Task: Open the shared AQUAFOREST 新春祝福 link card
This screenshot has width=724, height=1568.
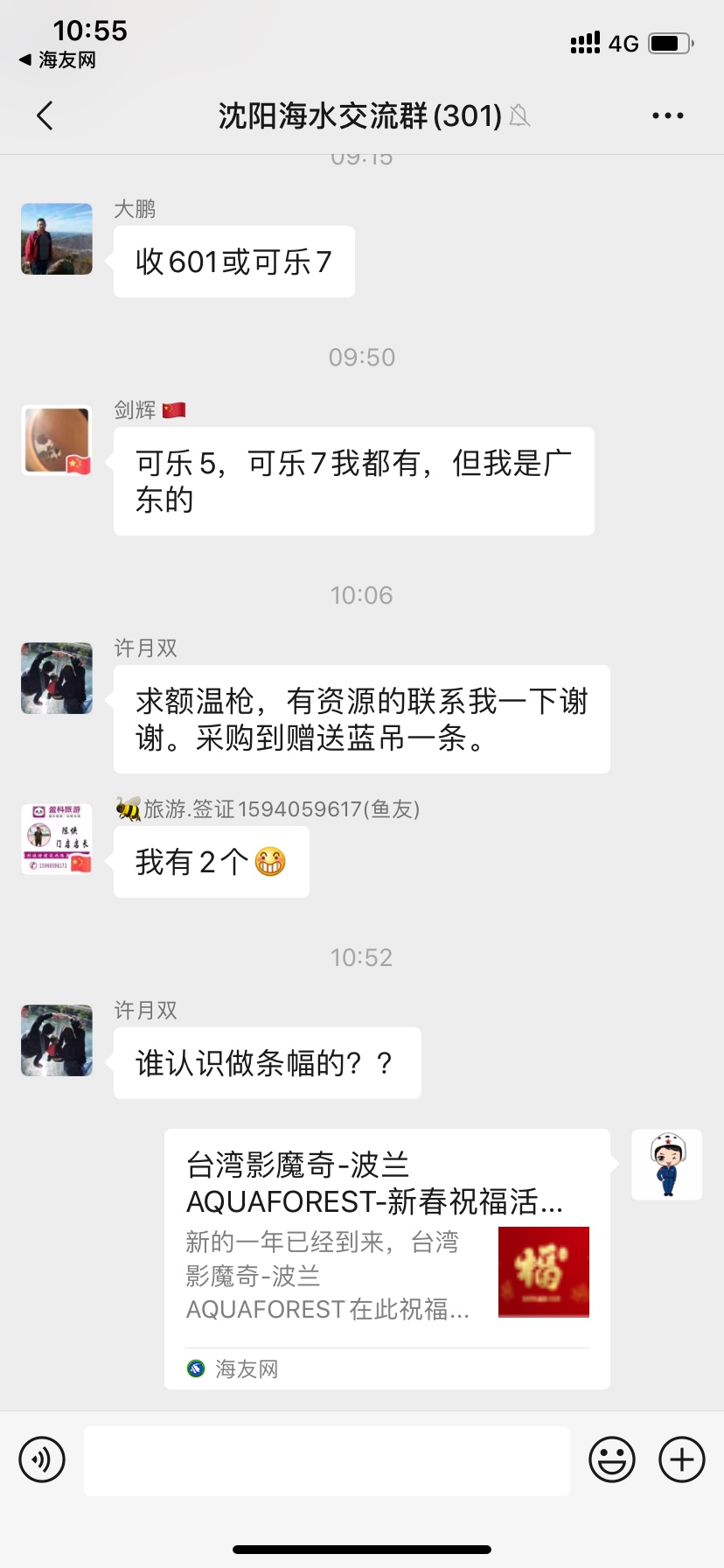Action: (x=386, y=1258)
